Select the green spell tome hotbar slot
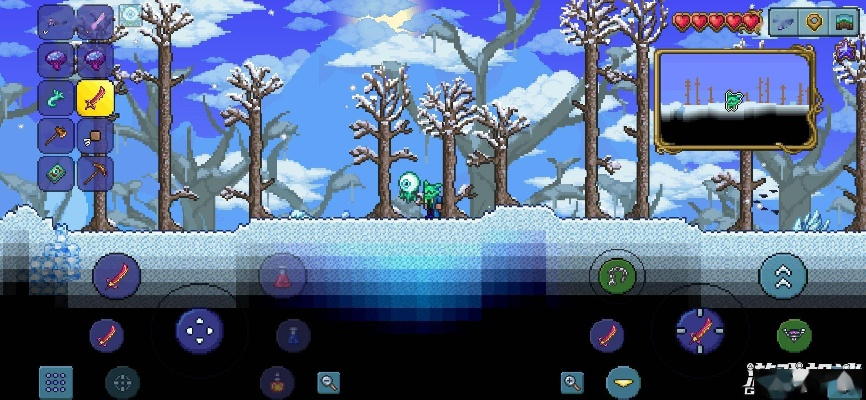 [x=56, y=172]
